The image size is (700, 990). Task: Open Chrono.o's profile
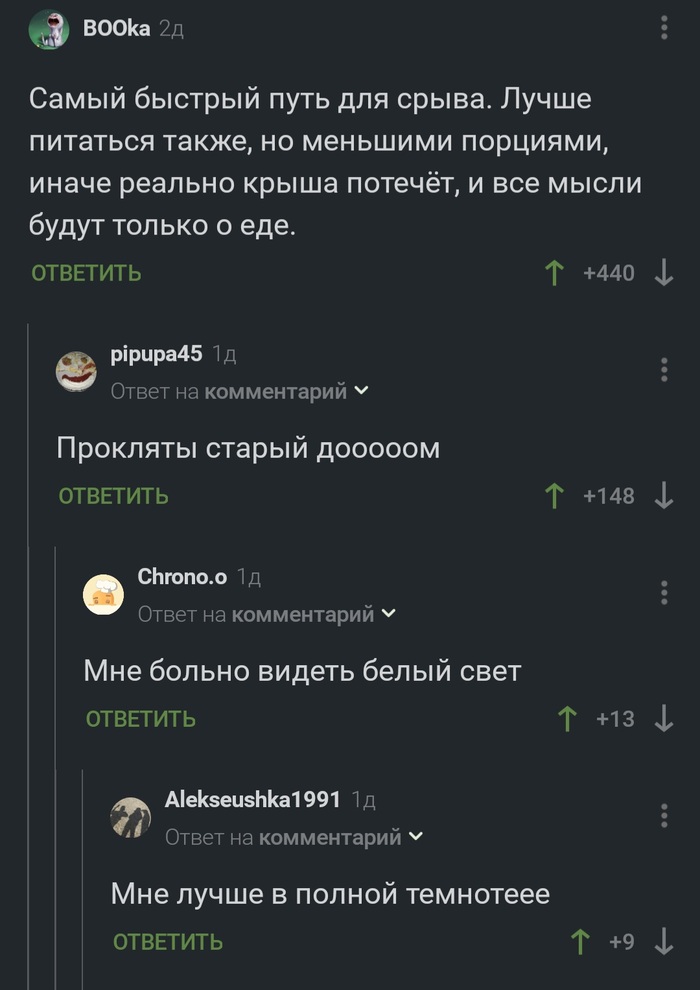point(182,576)
